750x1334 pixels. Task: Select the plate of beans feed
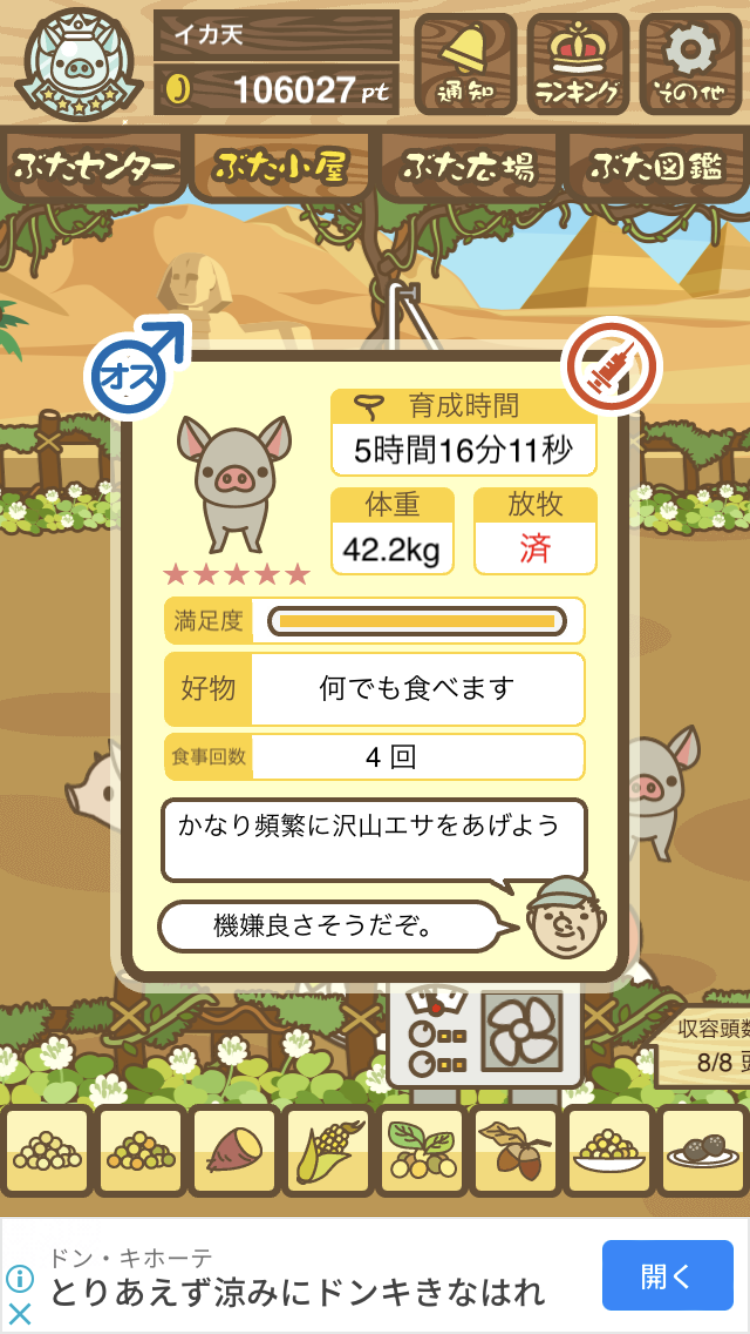[607, 1151]
